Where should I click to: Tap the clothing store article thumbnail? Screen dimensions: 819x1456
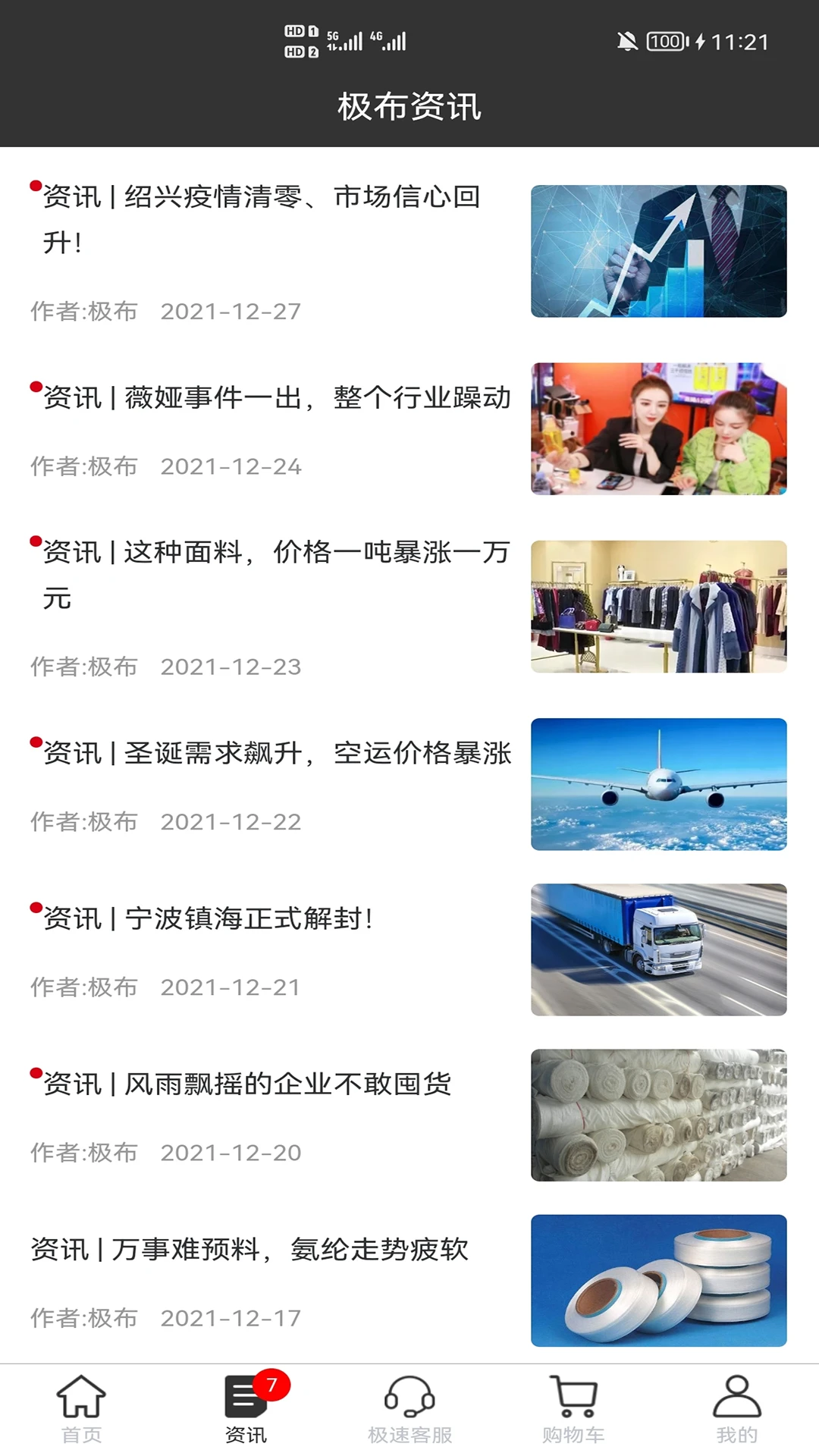[x=658, y=607]
